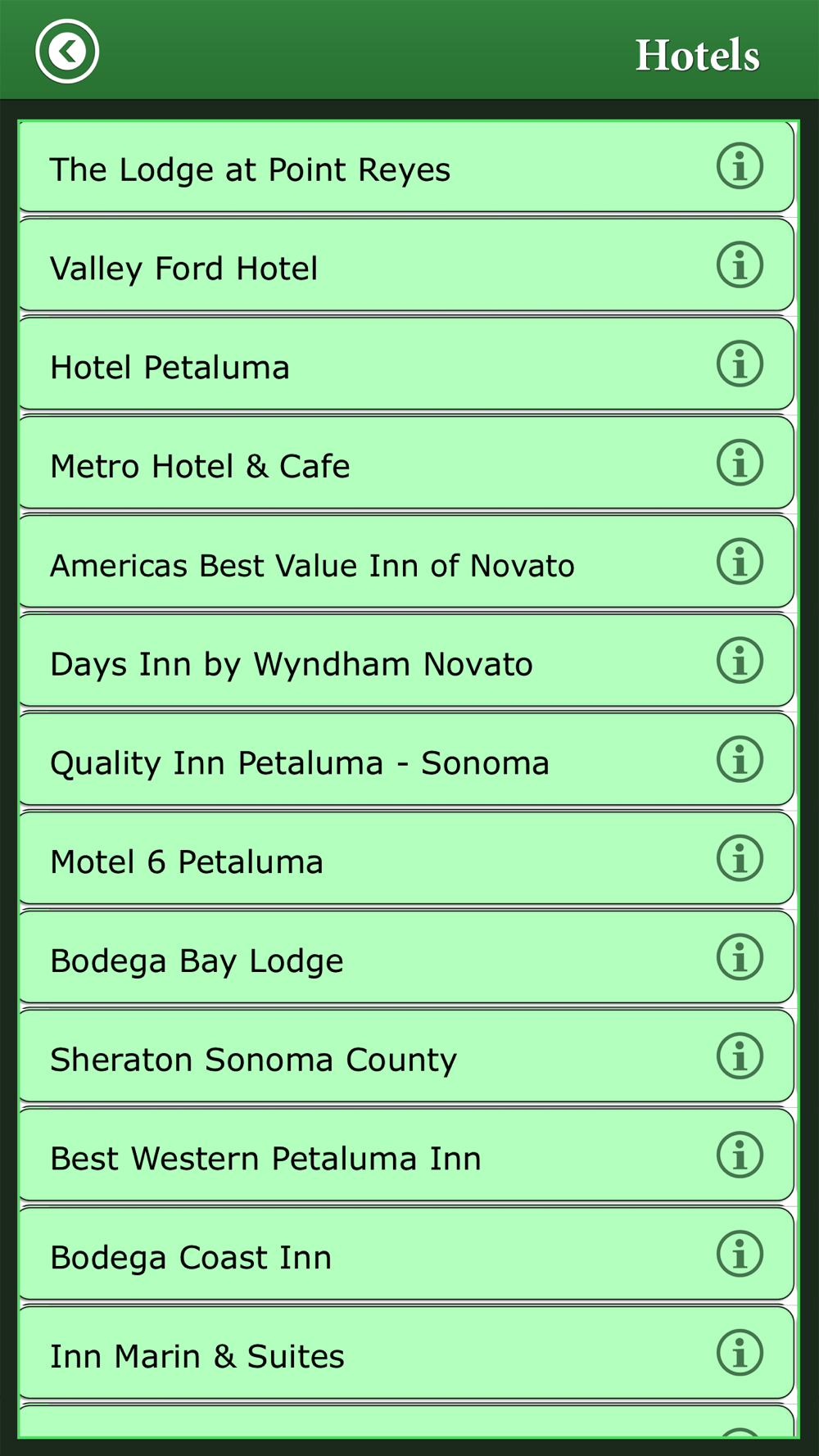Viewport: 819px width, 1456px height.
Task: Open Americas Best Value Inn of Novato
Action: (406, 563)
